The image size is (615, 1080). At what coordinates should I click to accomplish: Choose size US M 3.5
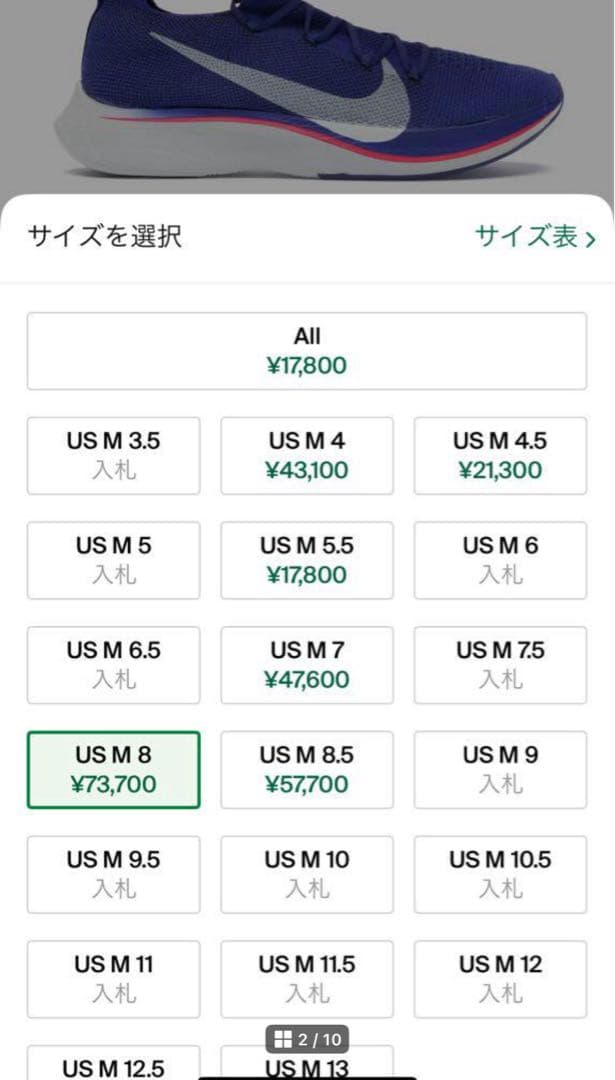pos(113,456)
